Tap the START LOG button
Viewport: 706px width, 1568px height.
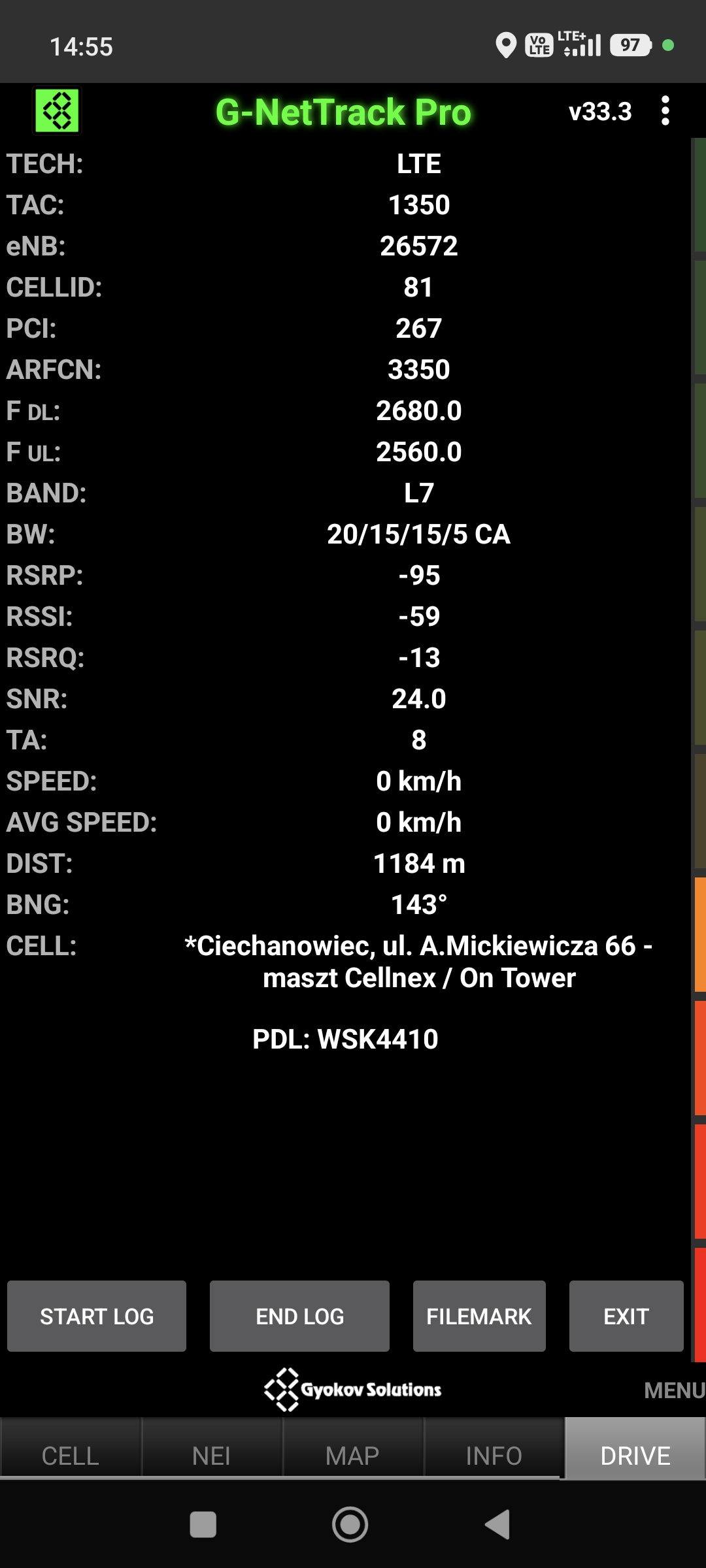pos(97,1316)
